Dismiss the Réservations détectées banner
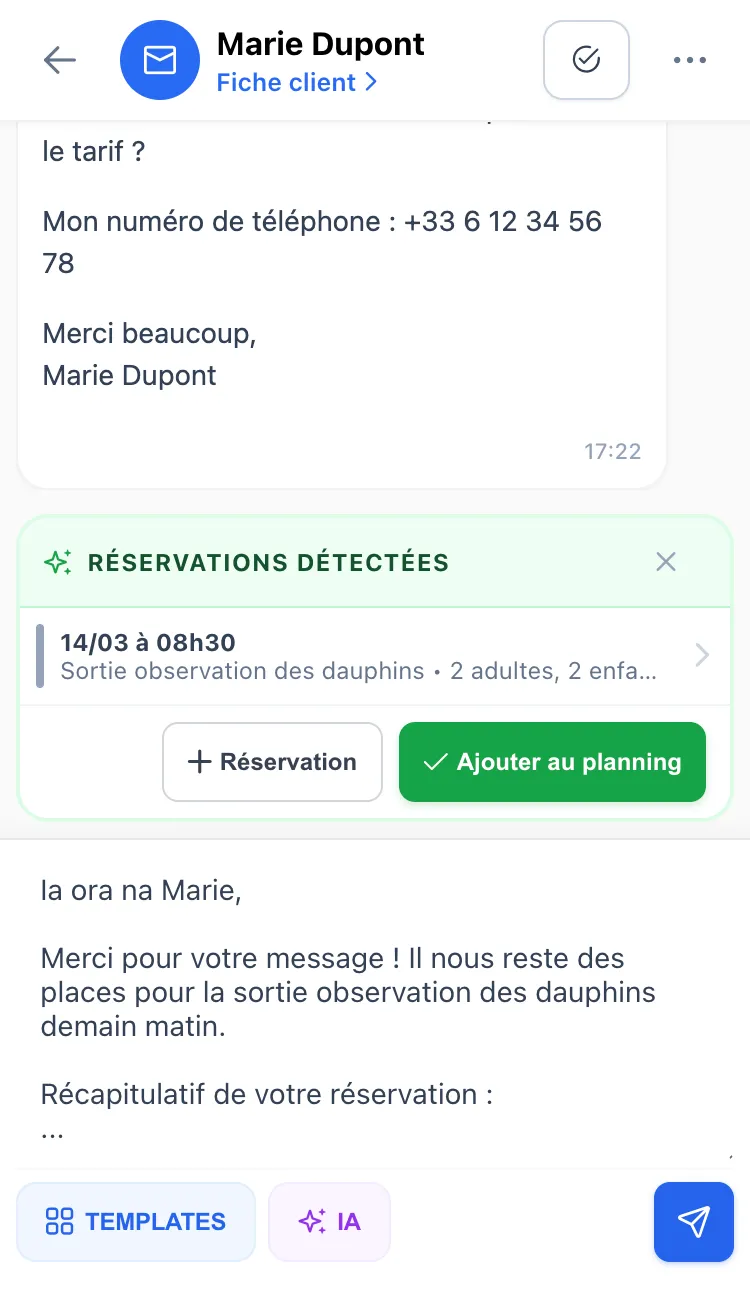 point(665,562)
